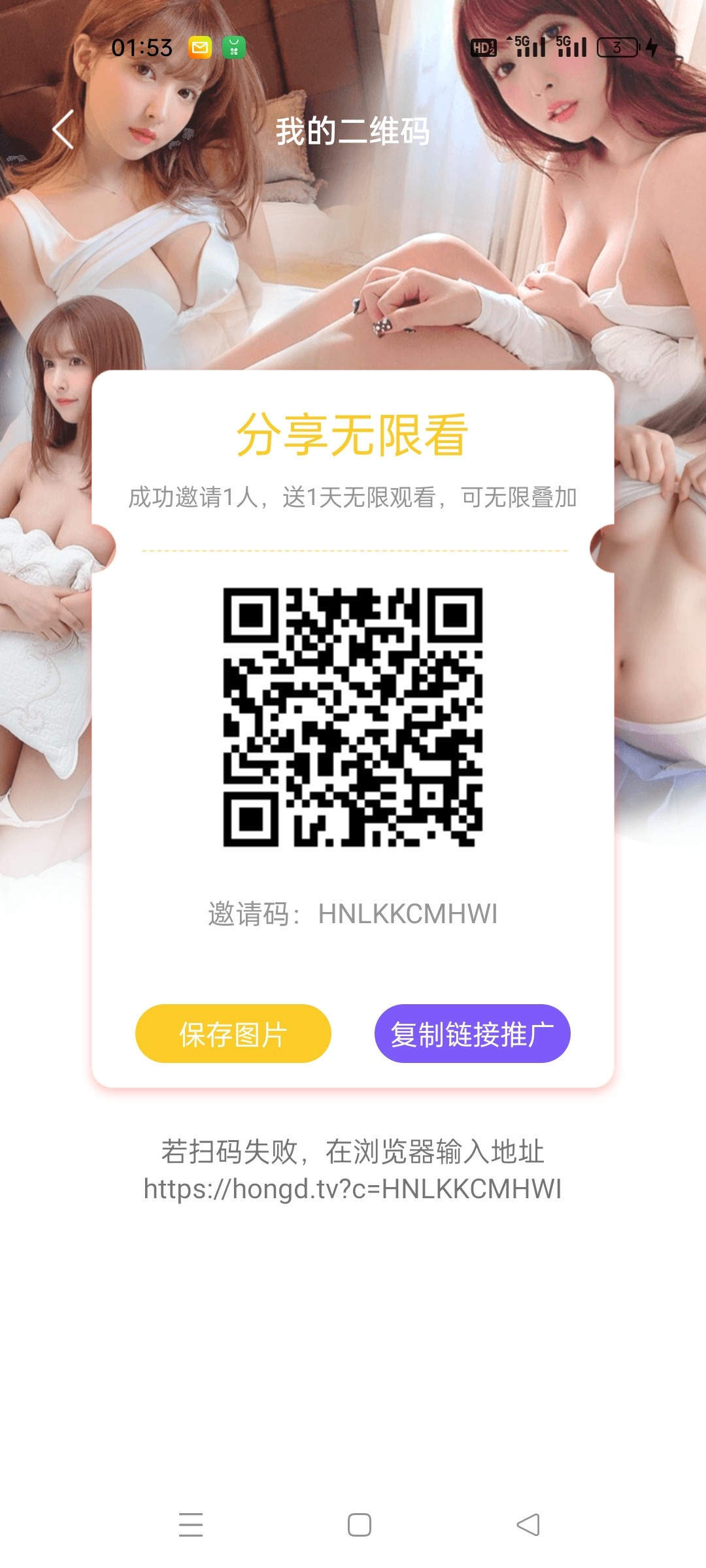The width and height of the screenshot is (706, 1568).
Task: Tap 复制链接推广 to copy the promo link
Action: tap(472, 1034)
